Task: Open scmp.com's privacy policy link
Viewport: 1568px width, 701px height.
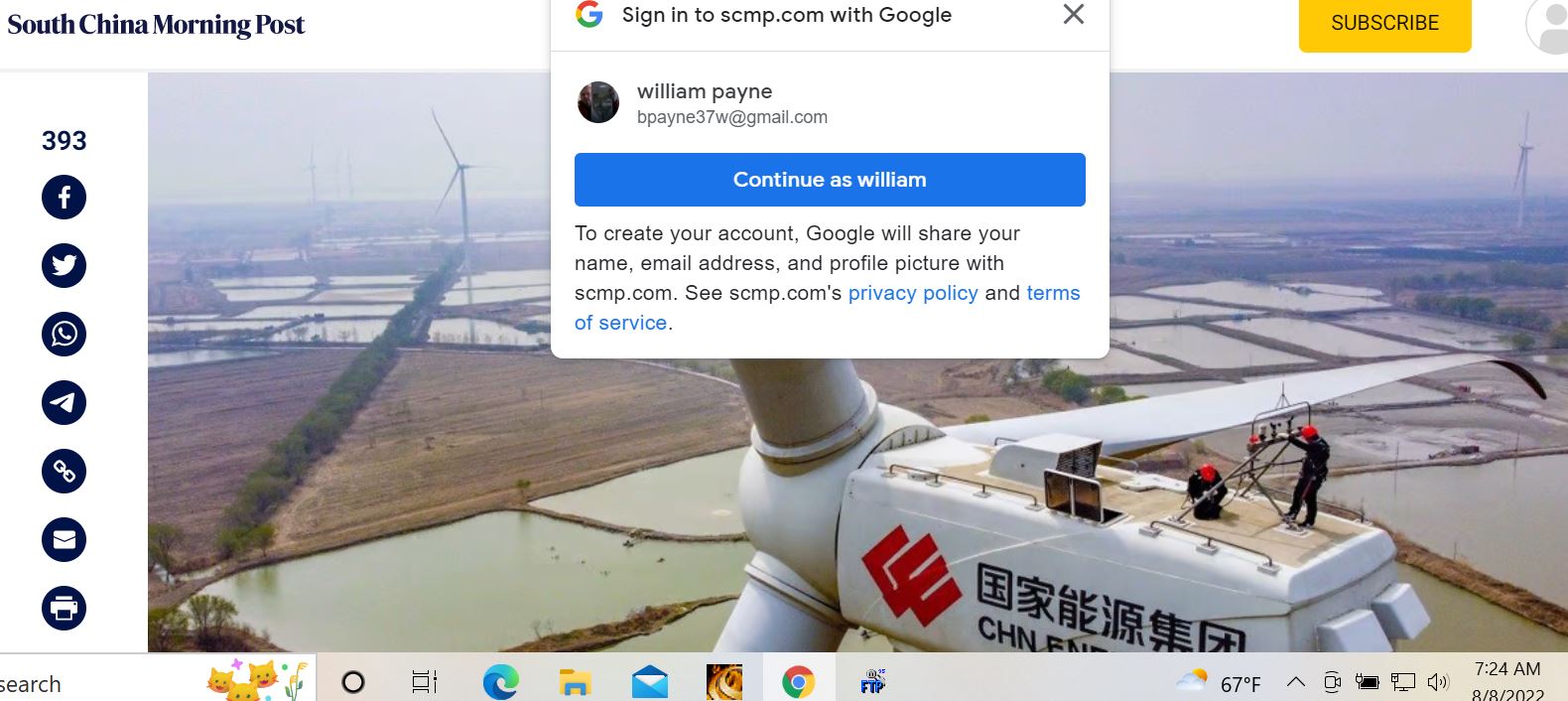Action: tap(912, 293)
